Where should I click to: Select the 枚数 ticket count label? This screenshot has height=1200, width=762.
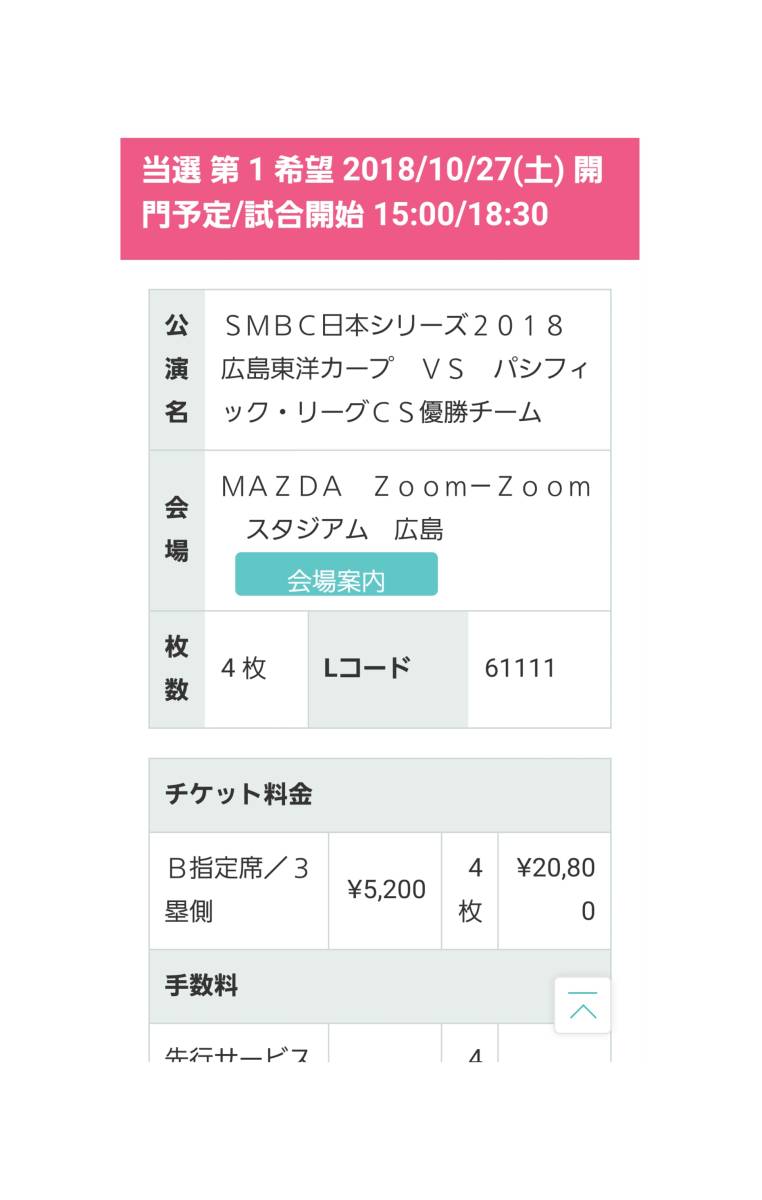tap(177, 668)
